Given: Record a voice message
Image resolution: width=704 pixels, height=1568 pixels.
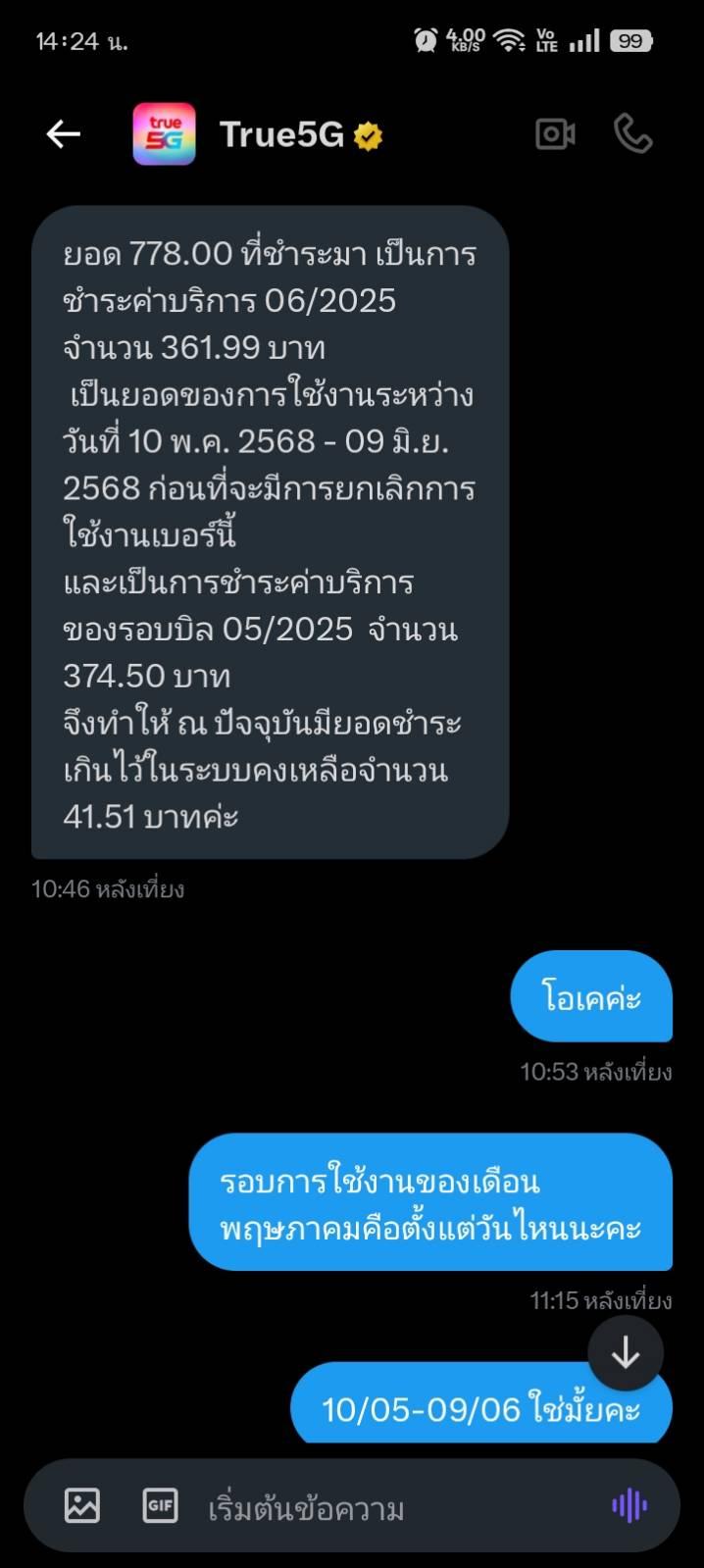Looking at the screenshot, I should (629, 1505).
